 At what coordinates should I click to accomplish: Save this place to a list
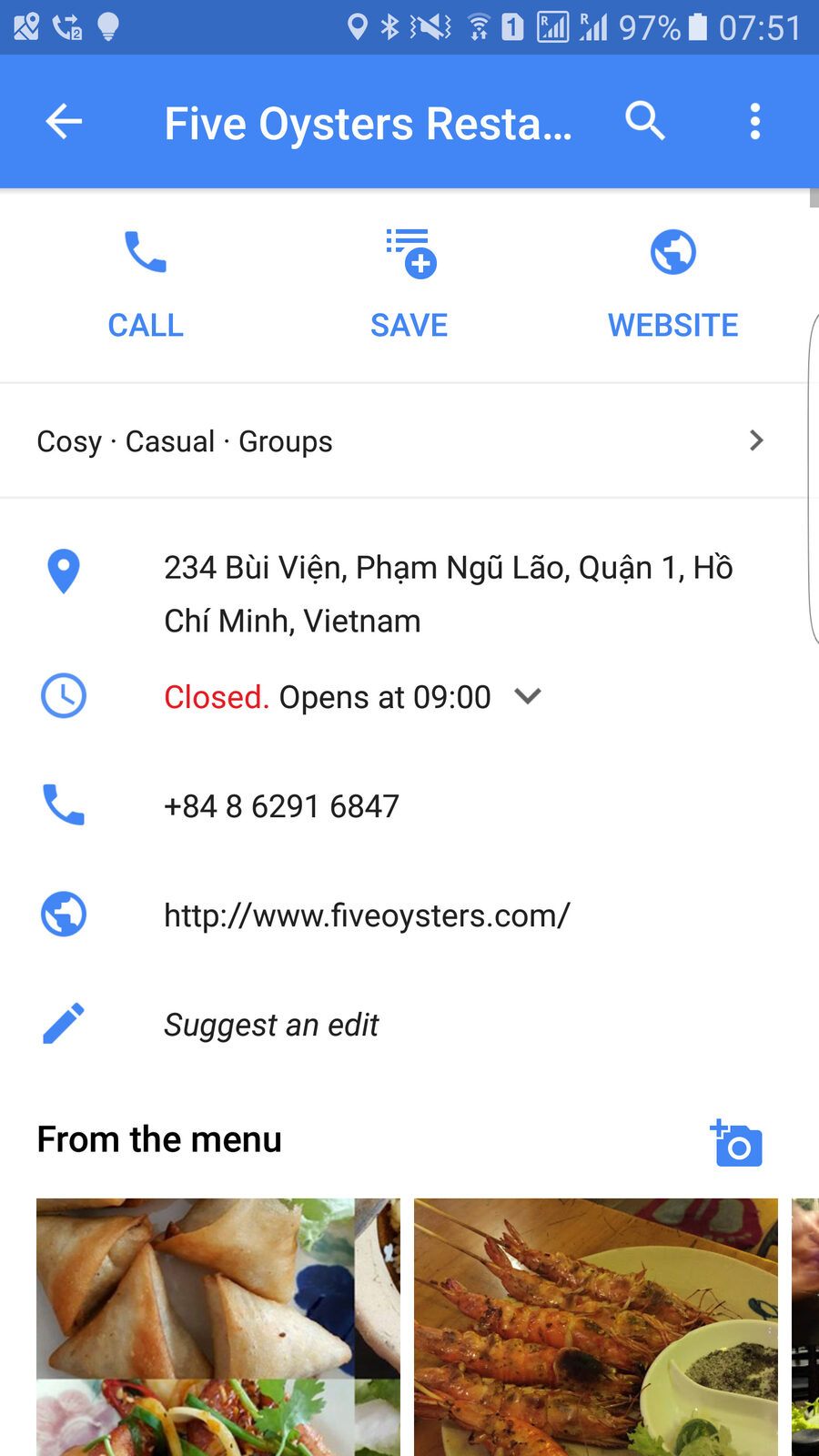[409, 285]
